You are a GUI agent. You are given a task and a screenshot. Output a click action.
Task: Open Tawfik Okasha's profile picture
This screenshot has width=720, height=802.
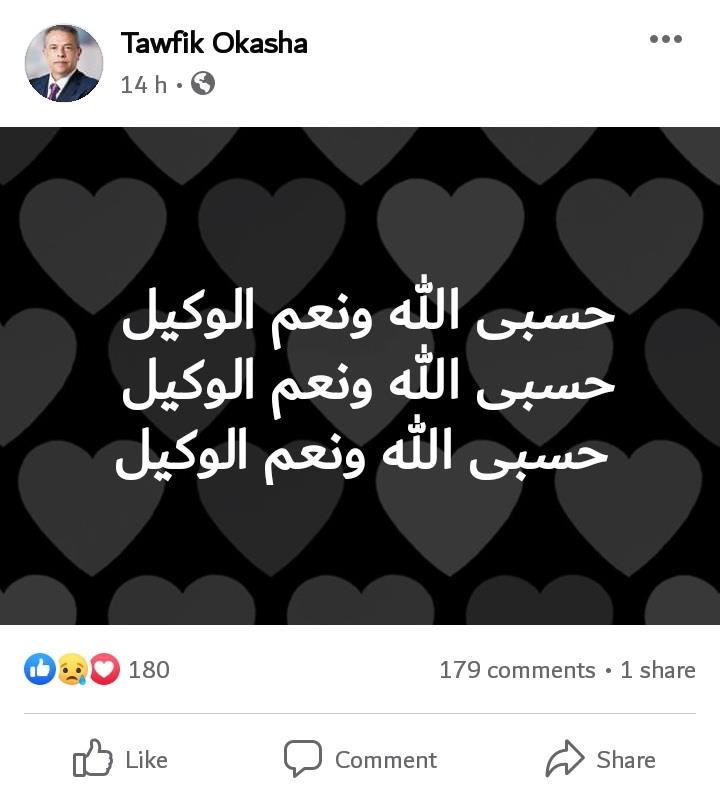click(63, 63)
